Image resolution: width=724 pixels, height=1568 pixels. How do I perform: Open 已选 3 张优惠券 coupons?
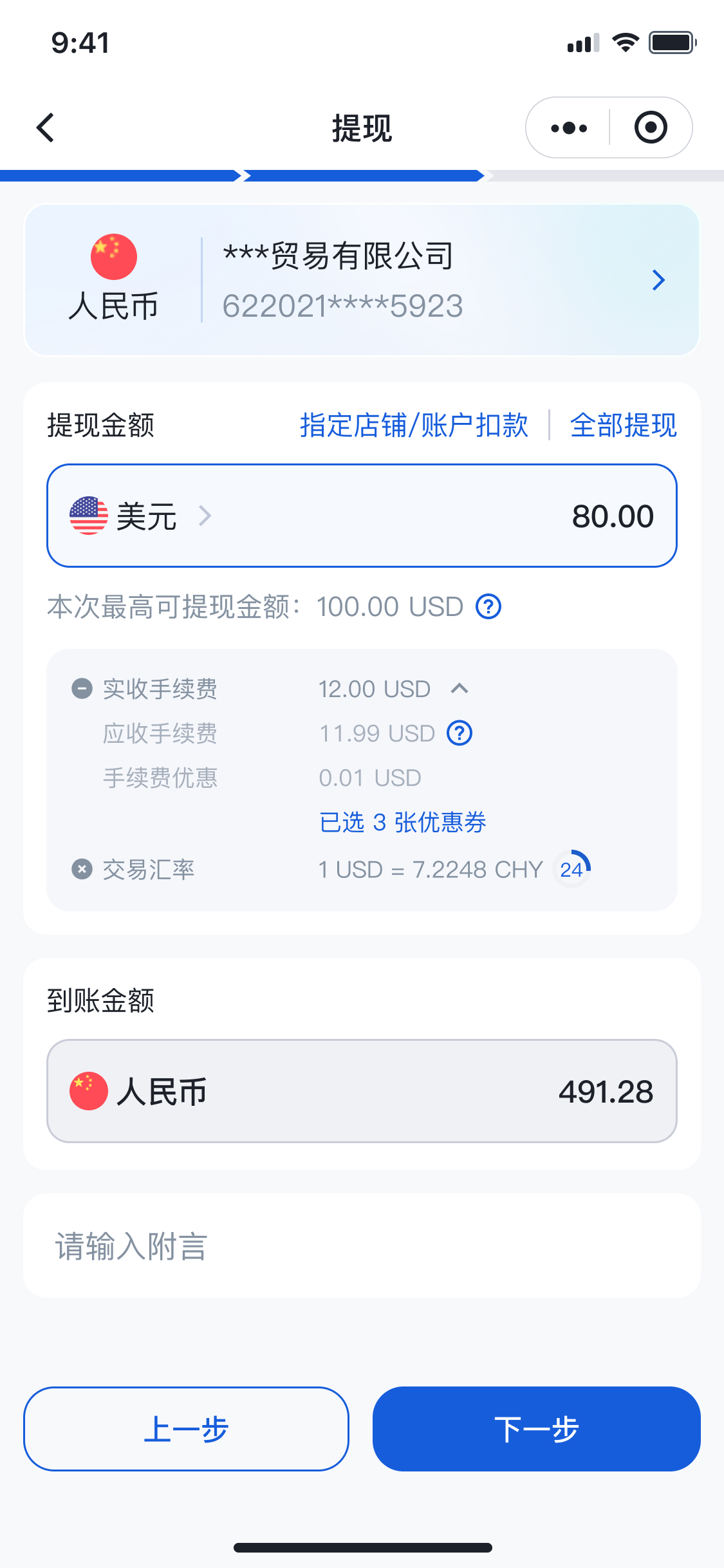point(402,822)
